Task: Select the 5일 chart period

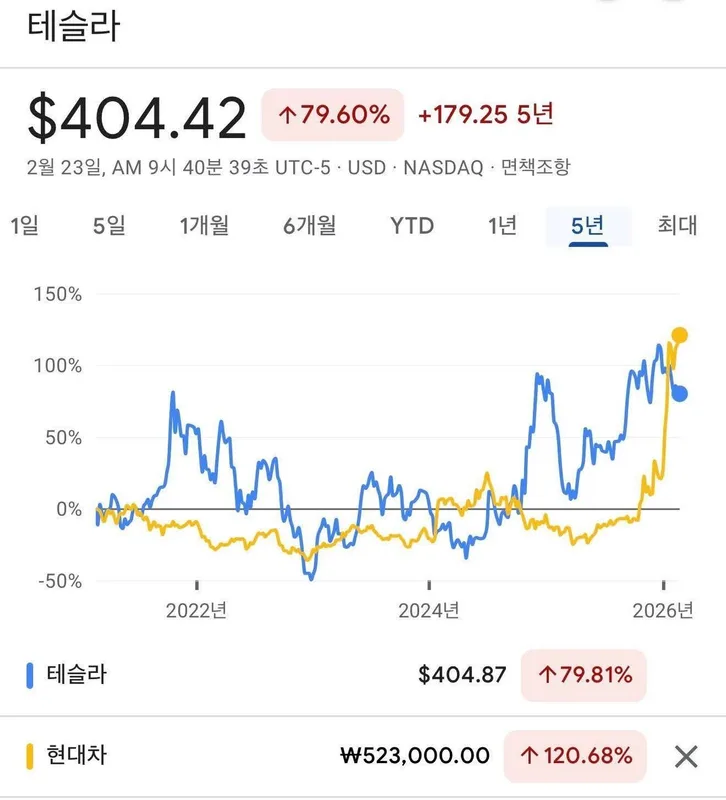Action: pyautogui.click(x=107, y=226)
